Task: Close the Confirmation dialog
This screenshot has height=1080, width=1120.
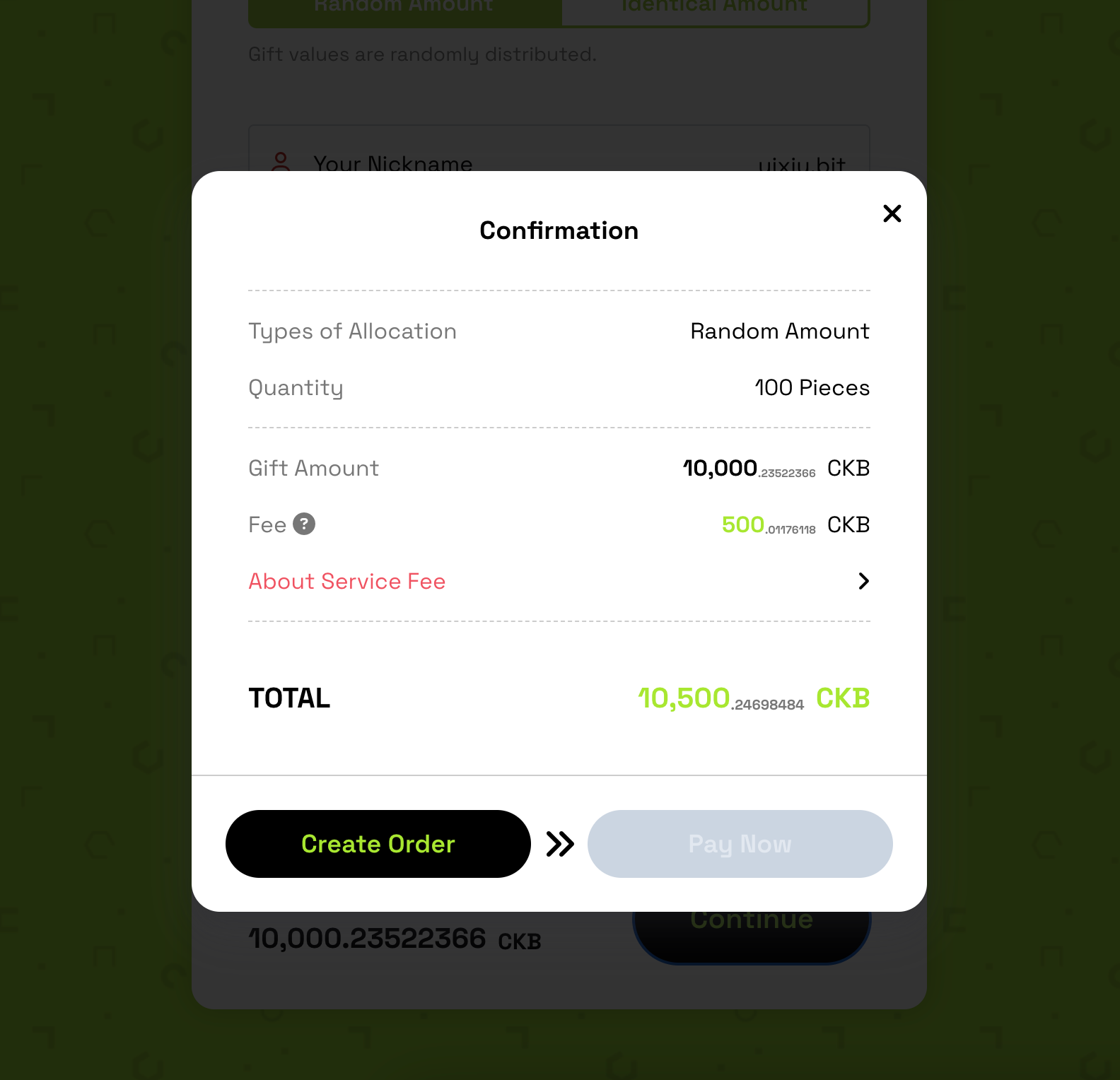Action: click(x=892, y=213)
